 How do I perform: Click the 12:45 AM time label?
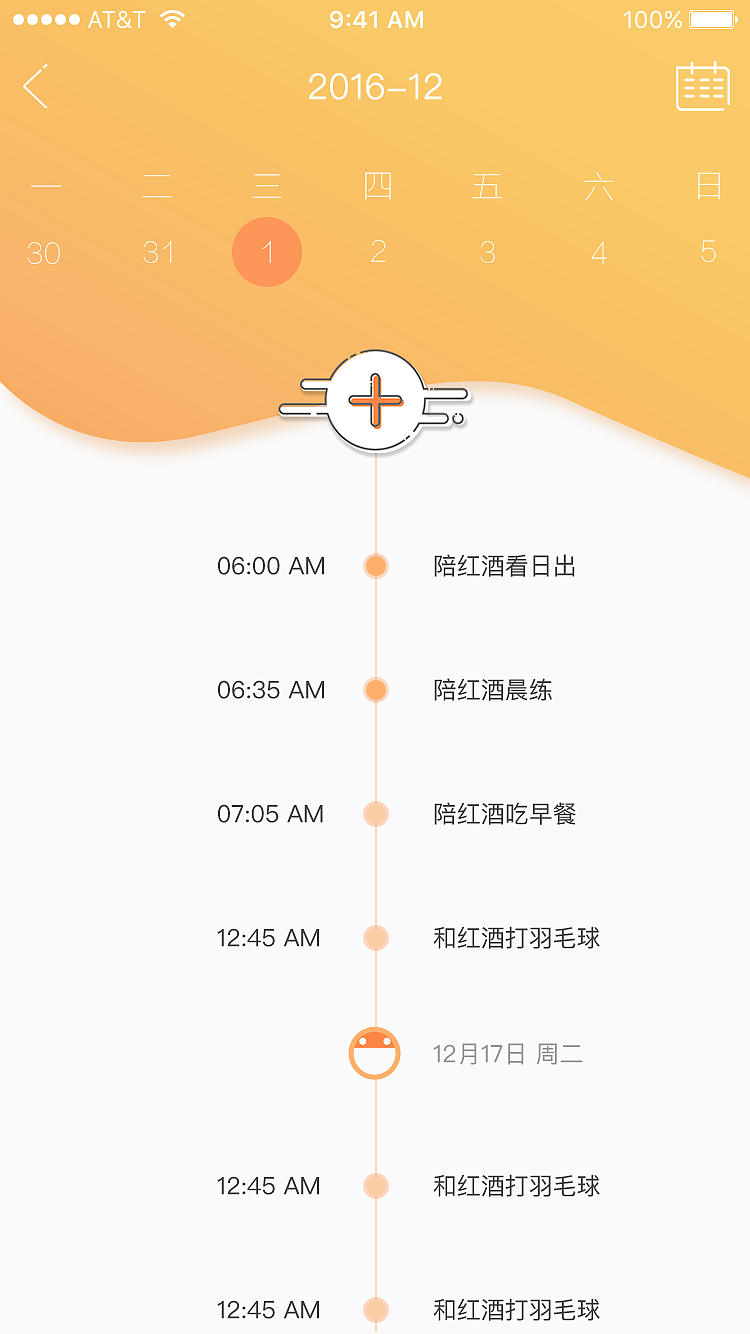pos(272,938)
